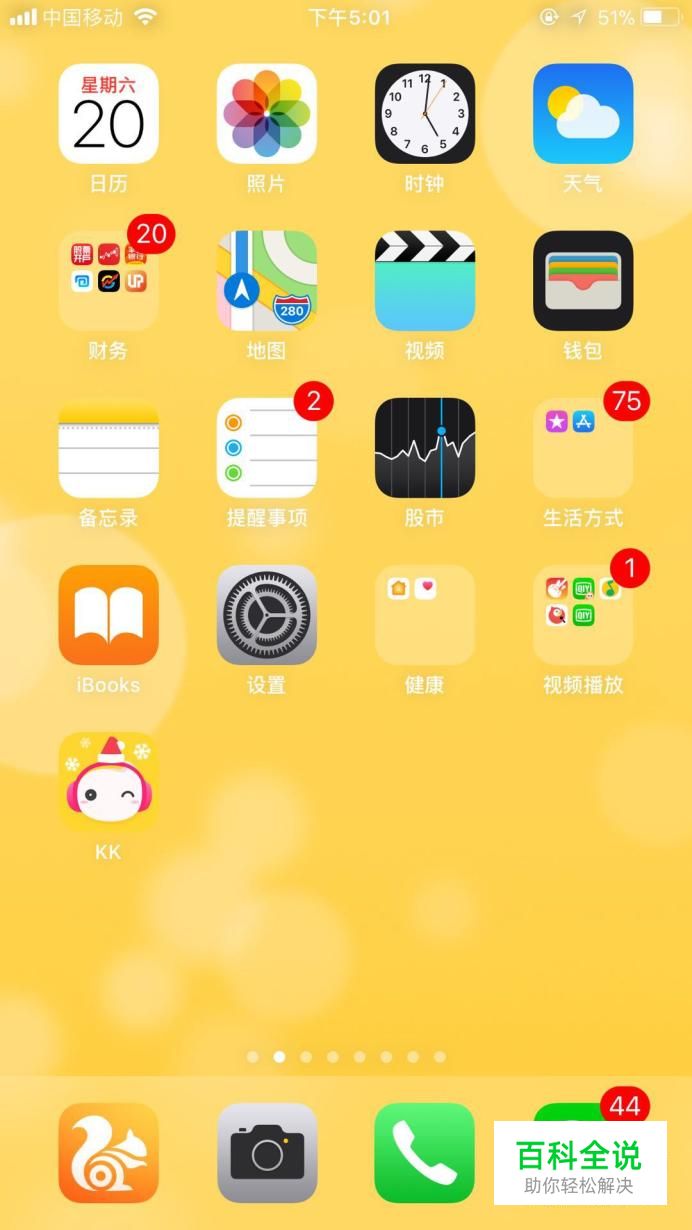This screenshot has height=1230, width=692.
Task: Launch the 时钟 clock app
Action: point(424,114)
